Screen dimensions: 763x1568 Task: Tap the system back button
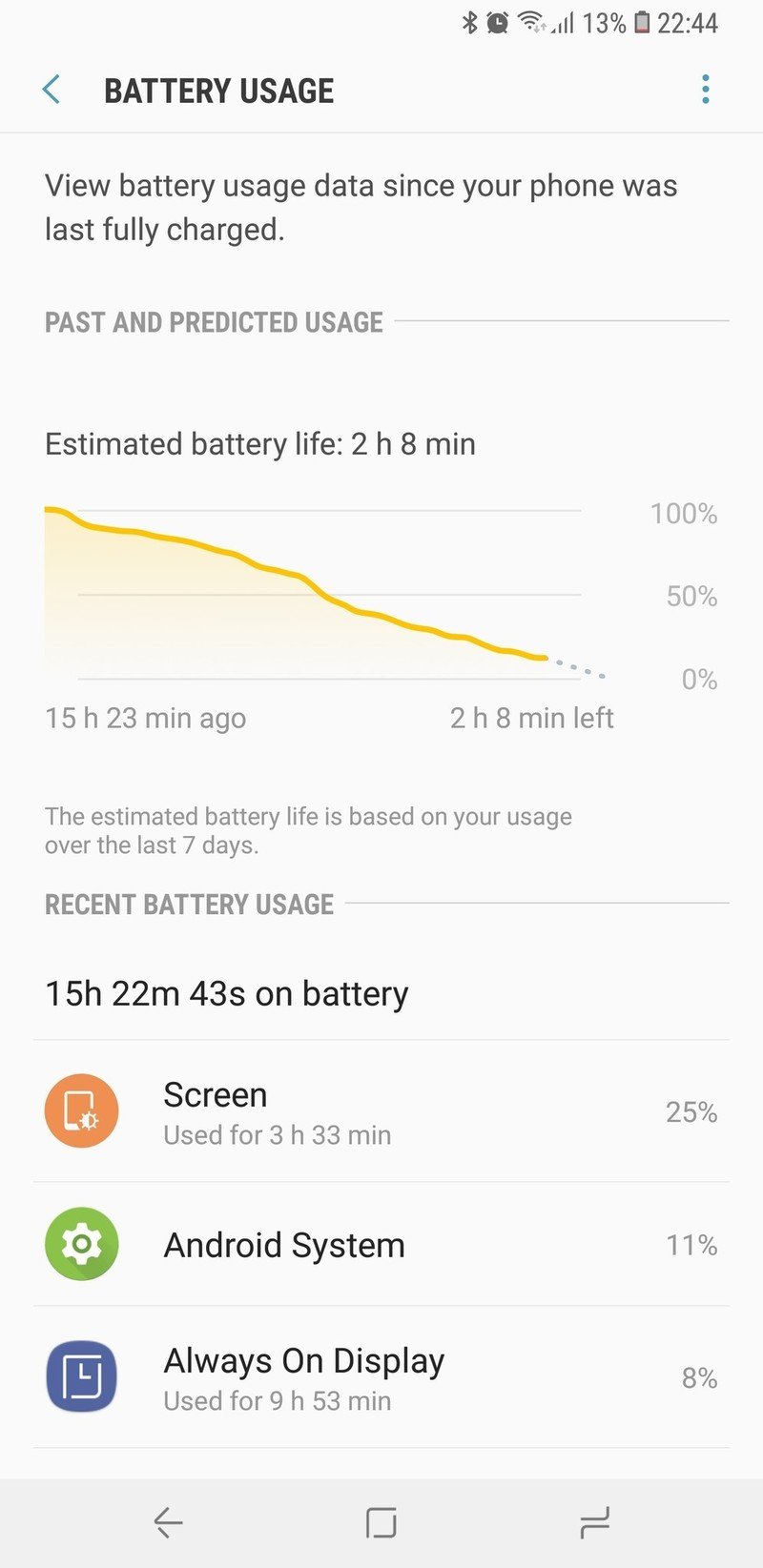(x=169, y=1523)
